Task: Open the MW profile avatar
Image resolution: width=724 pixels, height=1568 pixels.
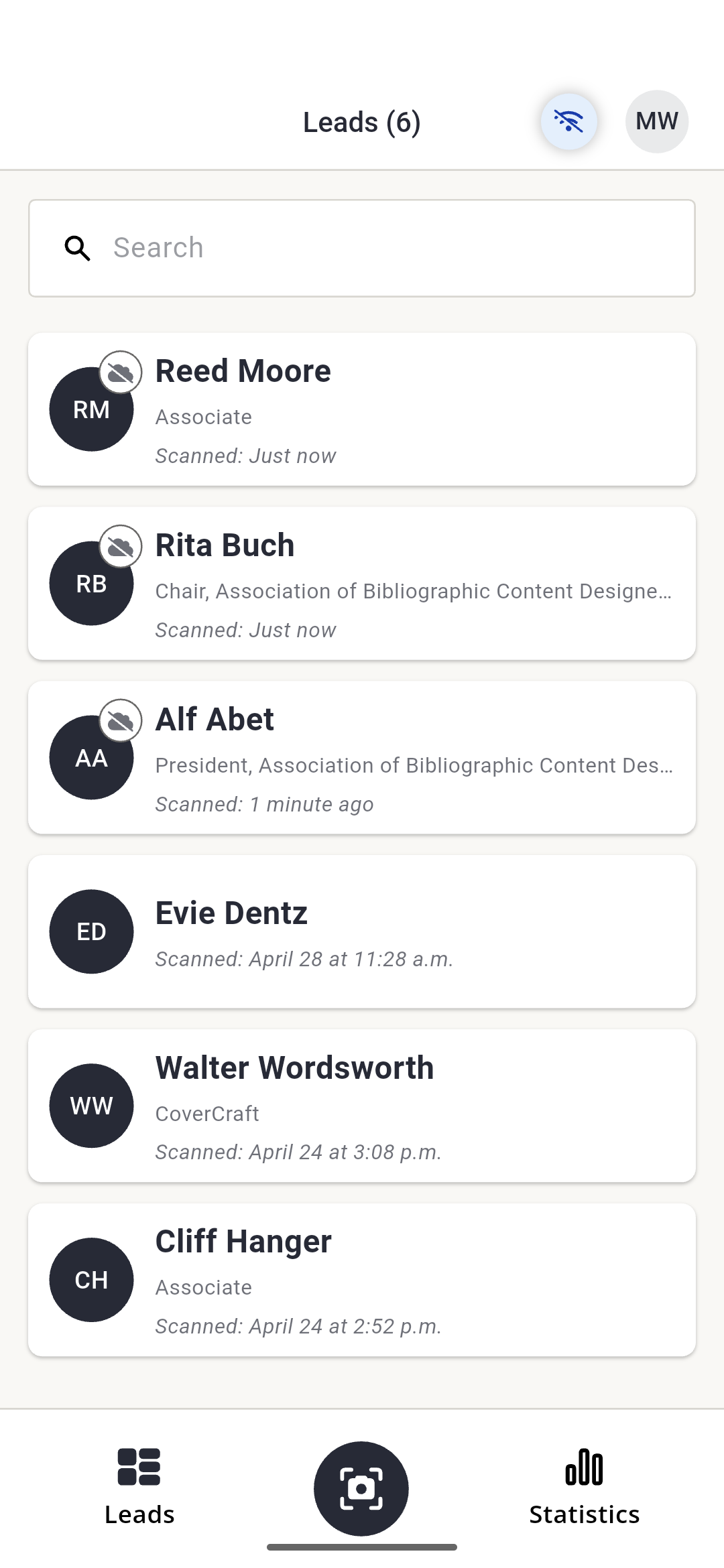Action: tap(656, 121)
